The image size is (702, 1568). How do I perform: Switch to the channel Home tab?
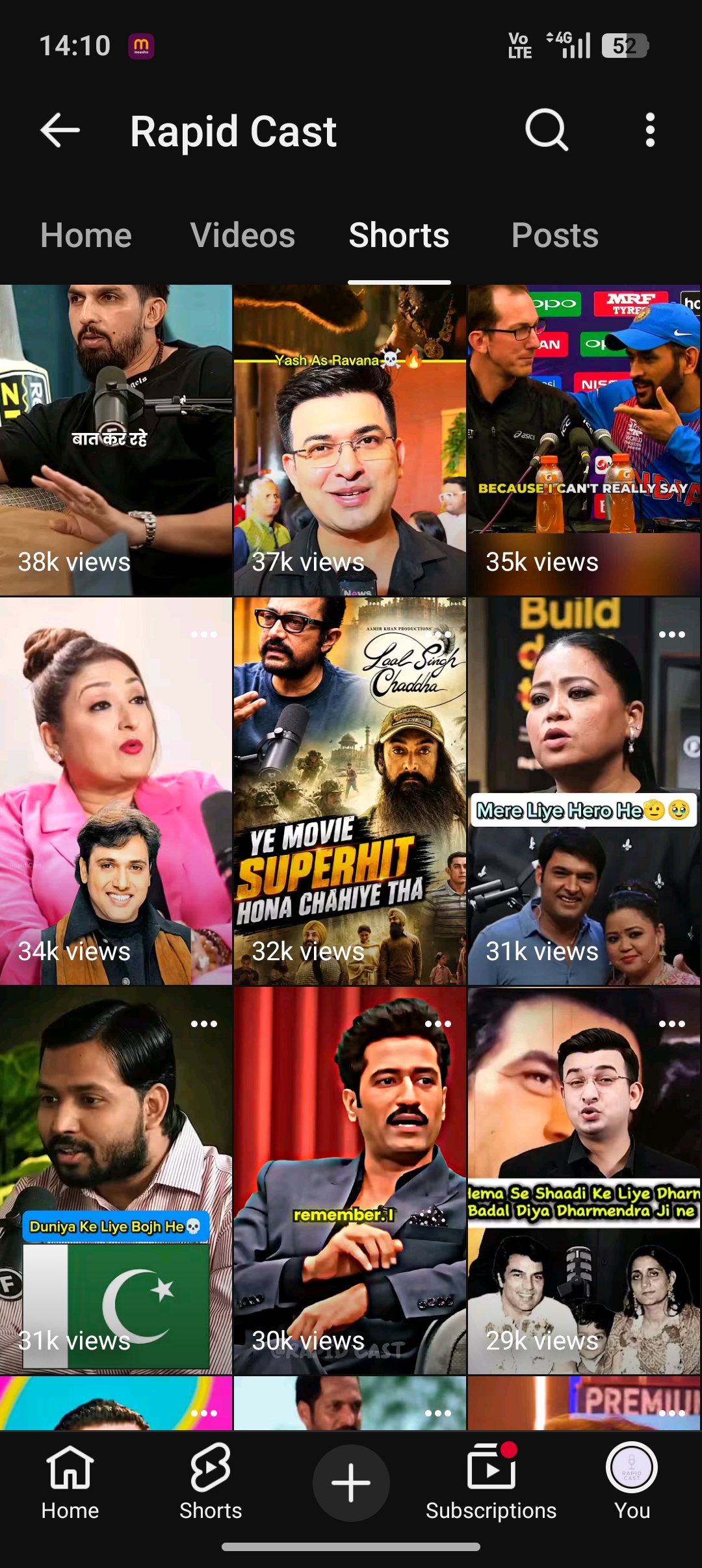[86, 235]
